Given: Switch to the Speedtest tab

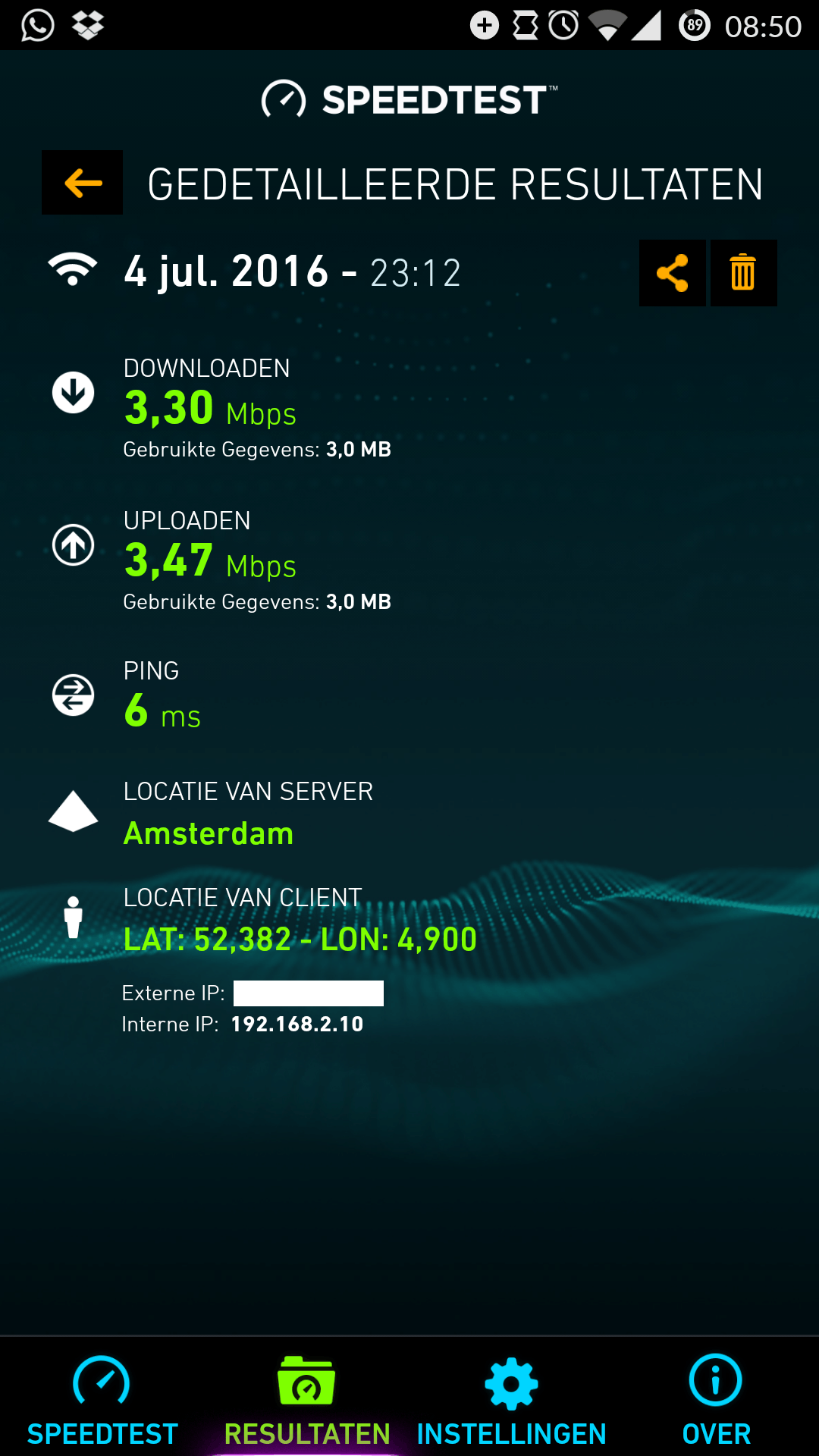Looking at the screenshot, I should point(102,1400).
